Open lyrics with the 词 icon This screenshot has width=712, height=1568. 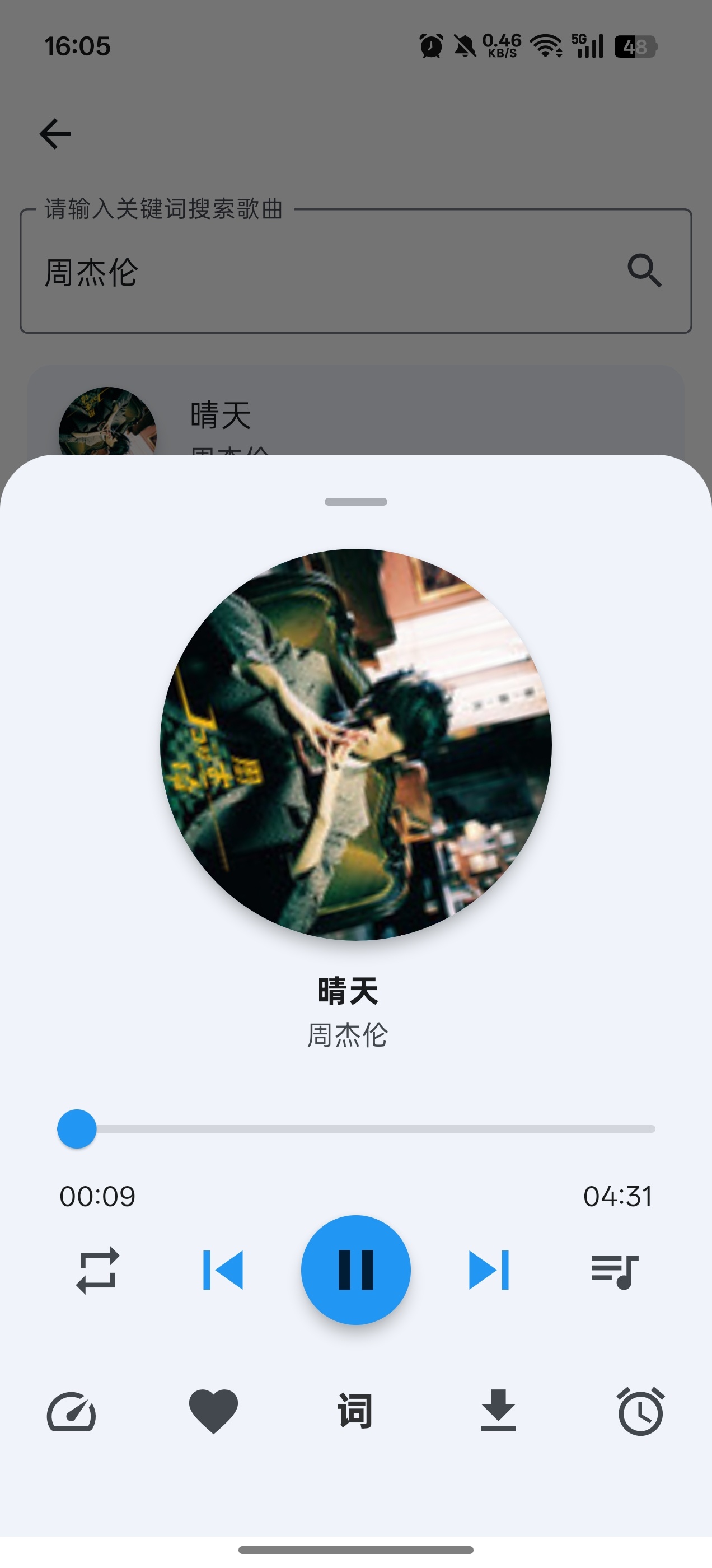(355, 1413)
